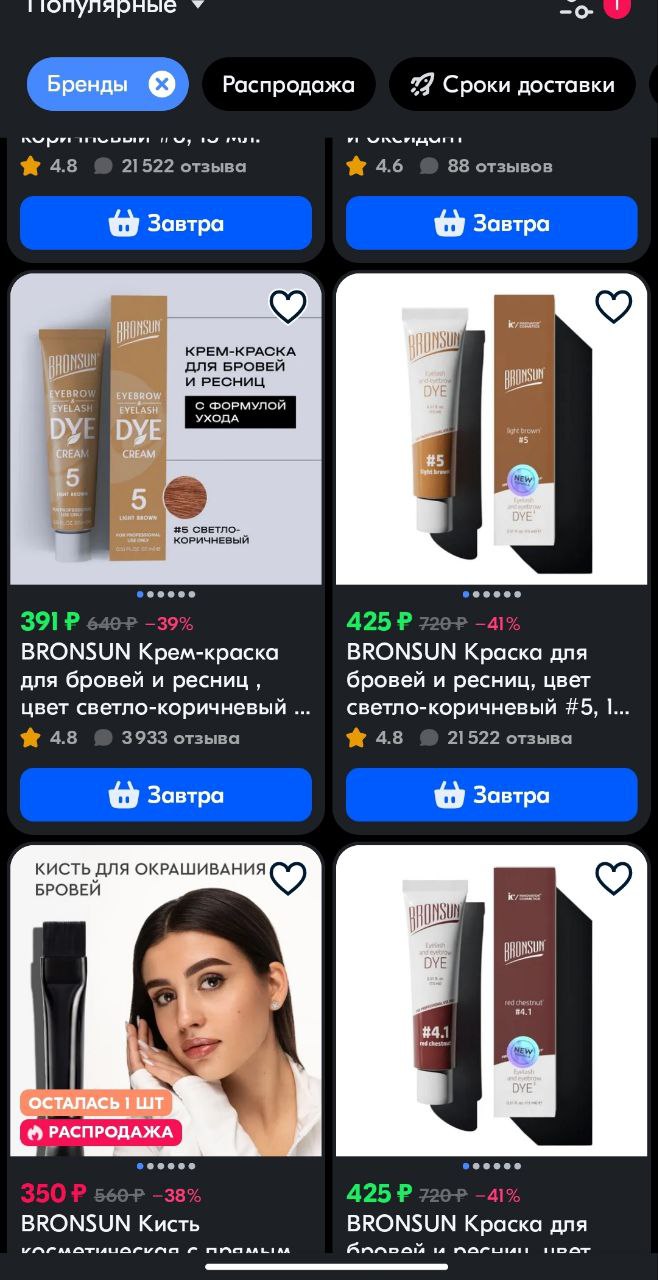Add the 391 ₽ Крем-краска to cart

(x=166, y=795)
